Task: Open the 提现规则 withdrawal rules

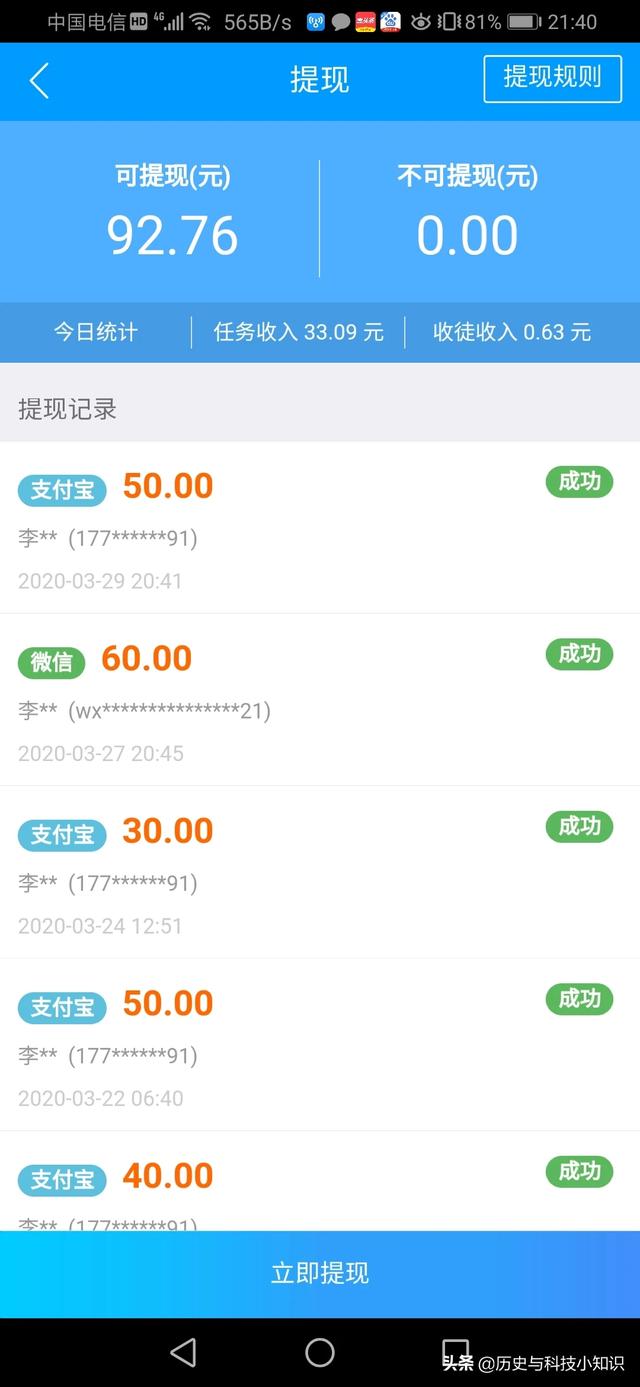Action: pos(552,78)
